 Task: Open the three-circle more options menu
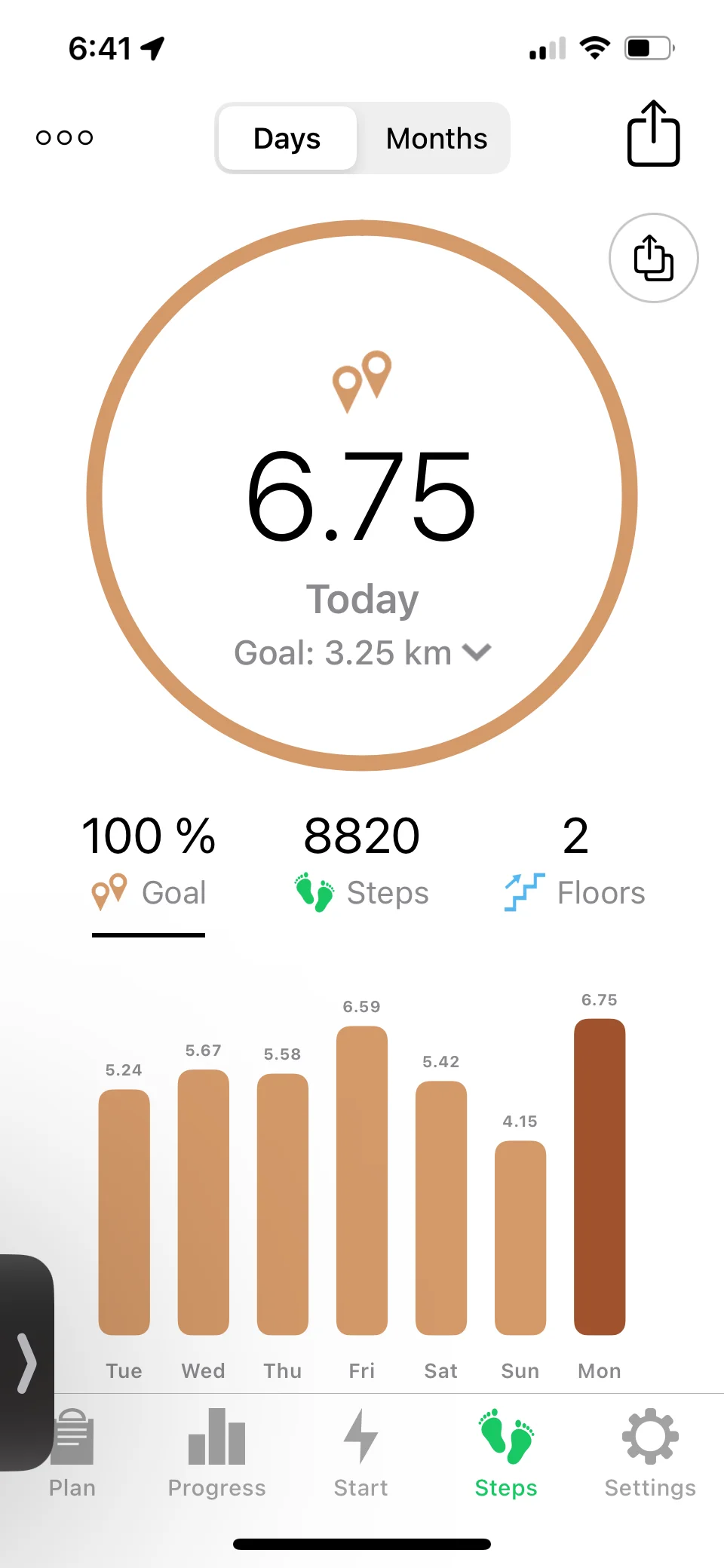[x=65, y=137]
